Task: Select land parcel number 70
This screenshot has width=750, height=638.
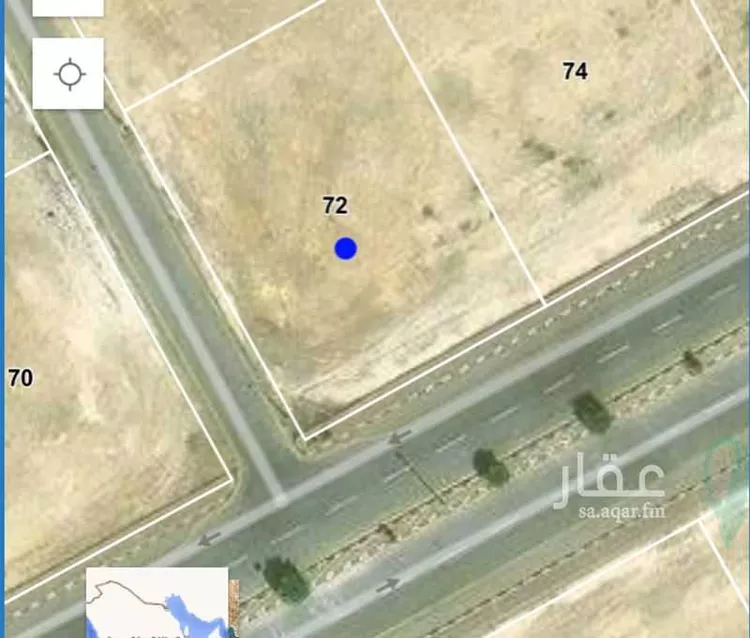Action: coord(20,379)
